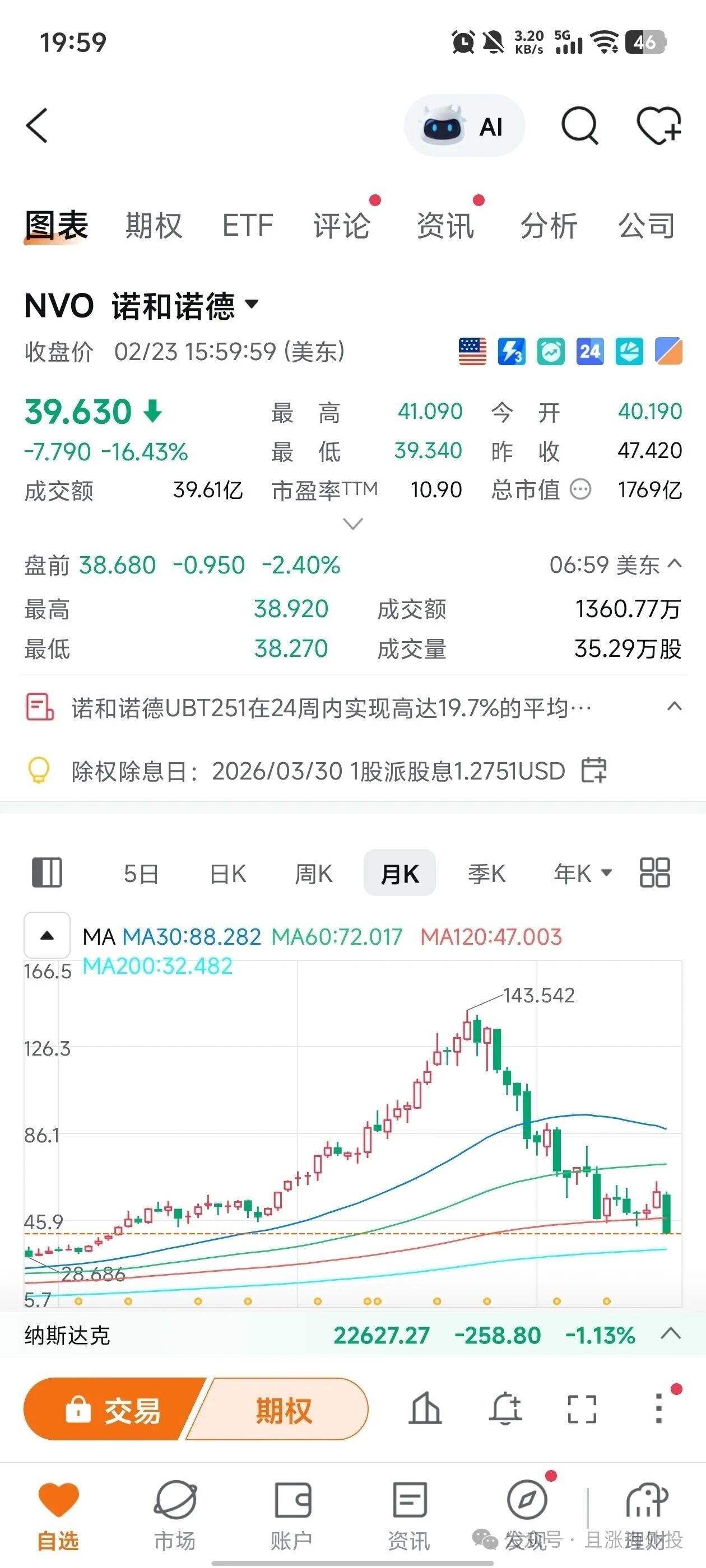Switch to the 期权 top tab
The width and height of the screenshot is (706, 1568).
[154, 226]
